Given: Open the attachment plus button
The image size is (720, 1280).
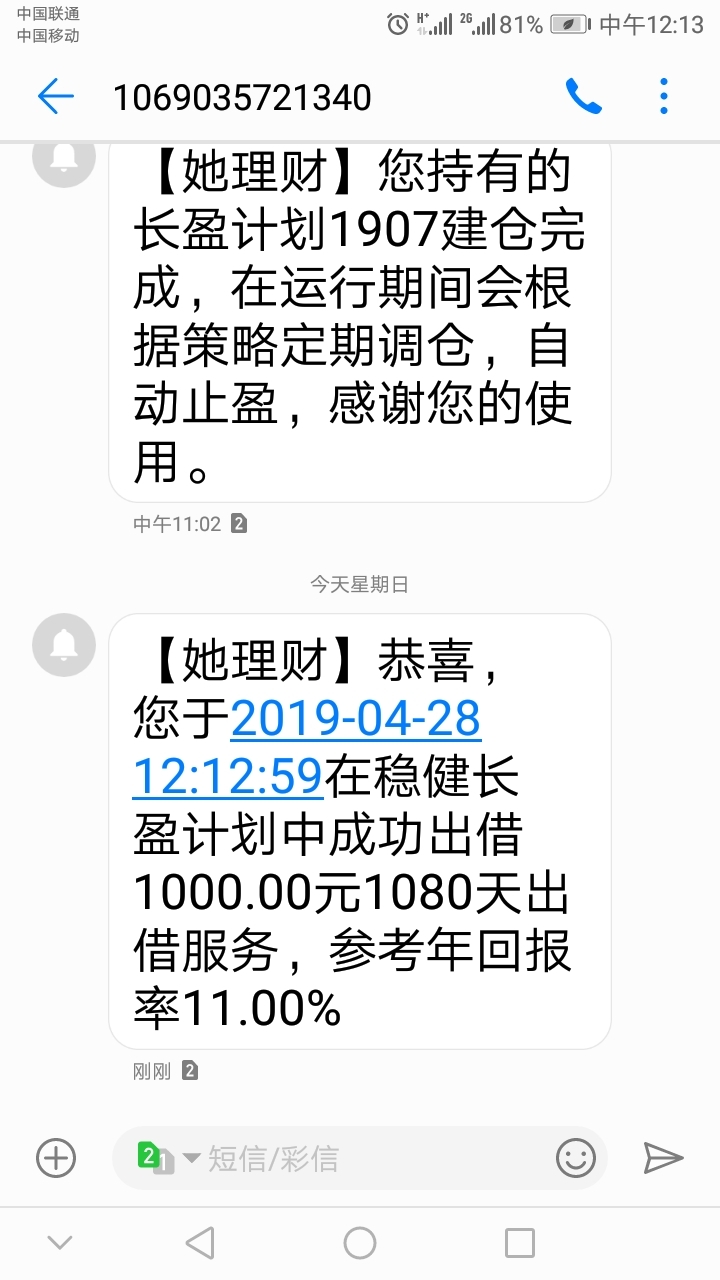Looking at the screenshot, I should click(x=56, y=1158).
